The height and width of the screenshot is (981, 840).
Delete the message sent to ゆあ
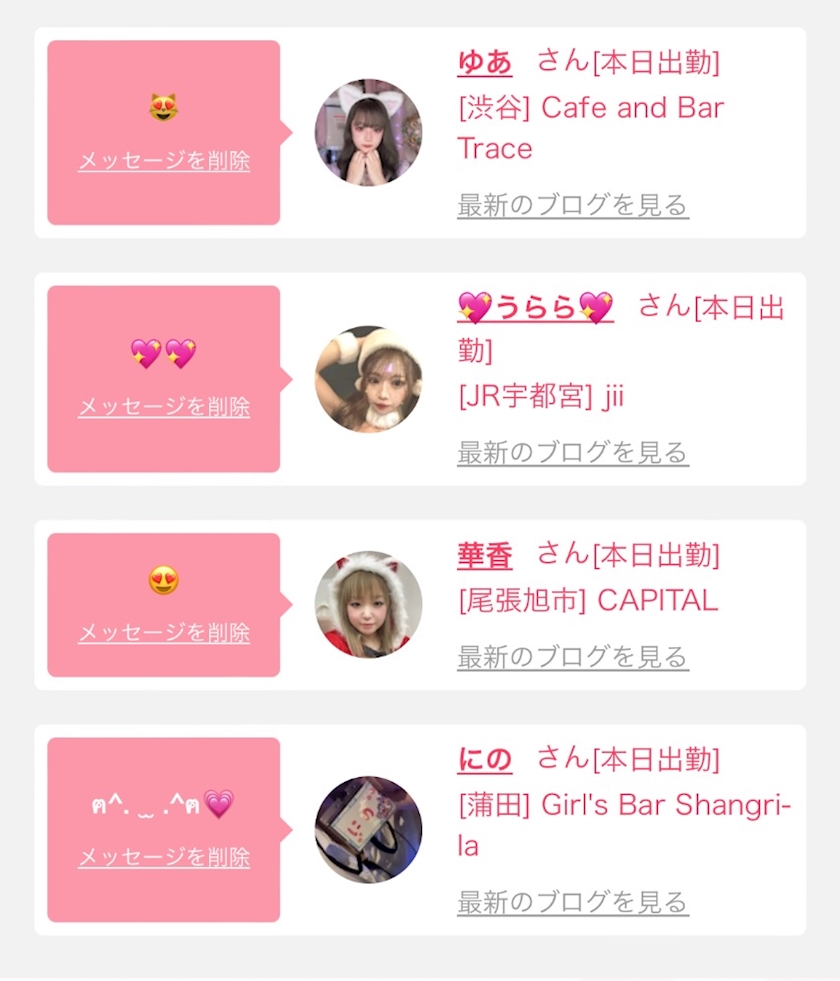pyautogui.click(x=164, y=161)
